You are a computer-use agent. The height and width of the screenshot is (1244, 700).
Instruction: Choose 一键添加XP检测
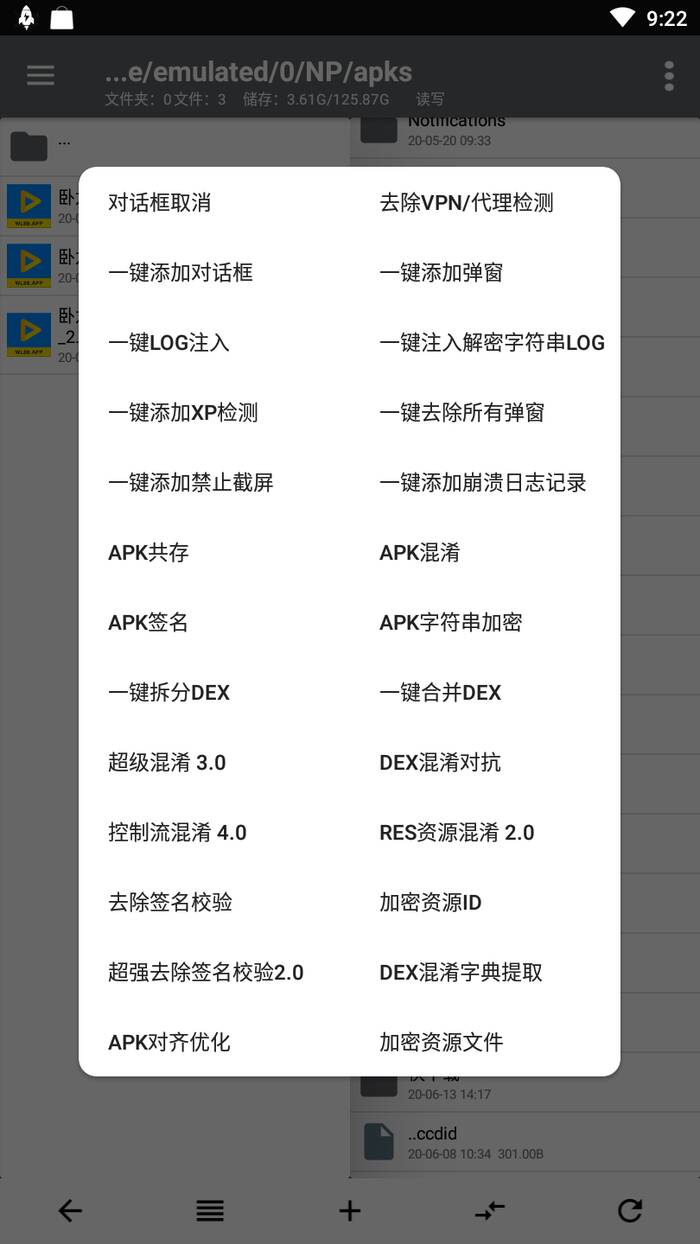(x=183, y=413)
